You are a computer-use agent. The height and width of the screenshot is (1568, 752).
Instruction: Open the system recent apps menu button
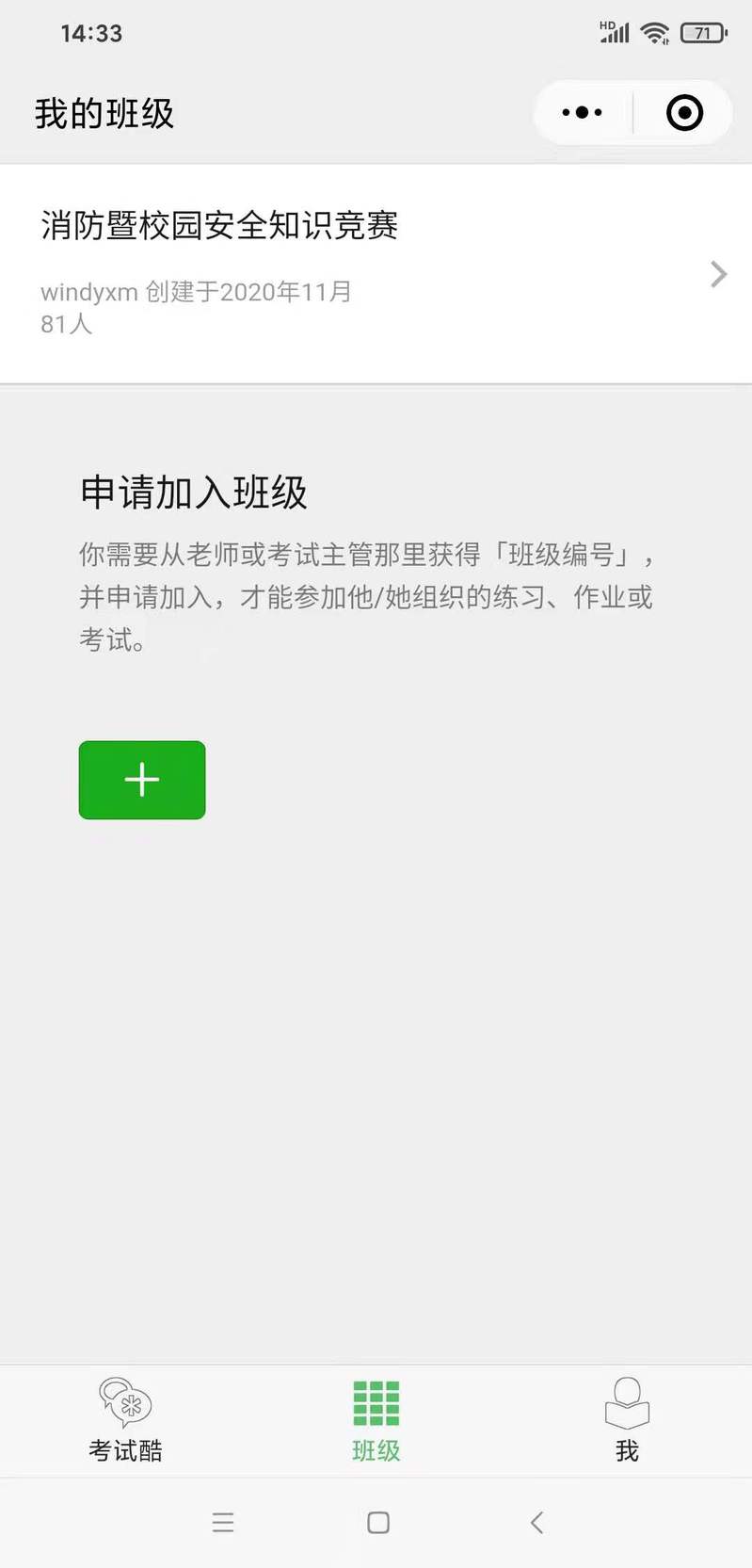point(223,1523)
